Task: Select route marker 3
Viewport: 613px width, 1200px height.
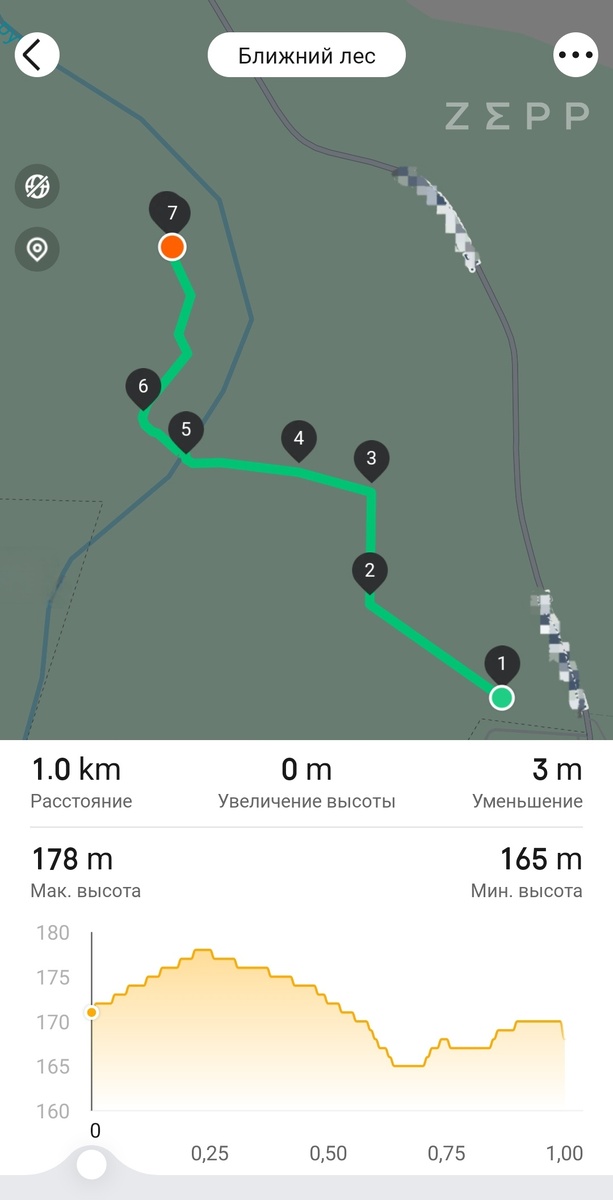Action: tap(371, 459)
